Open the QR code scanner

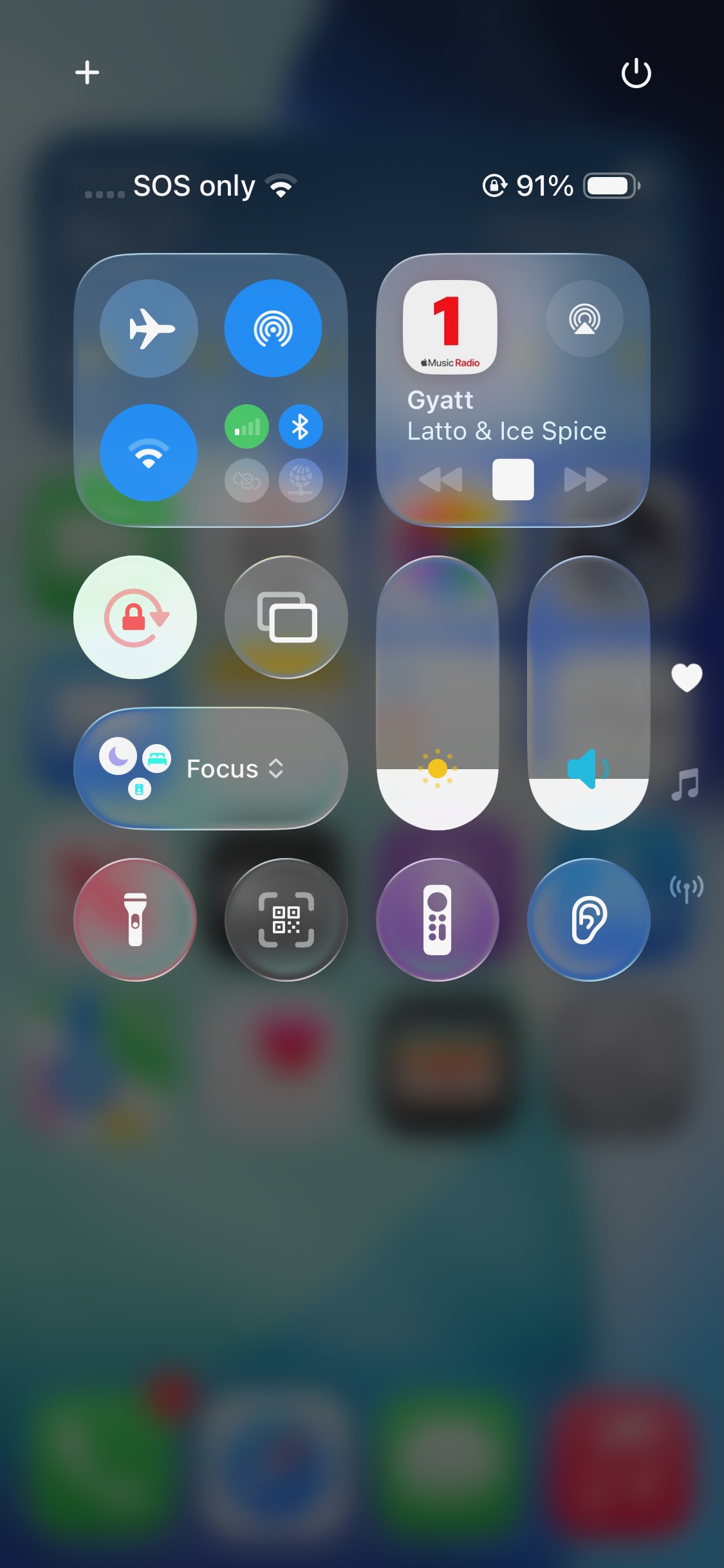pos(286,919)
